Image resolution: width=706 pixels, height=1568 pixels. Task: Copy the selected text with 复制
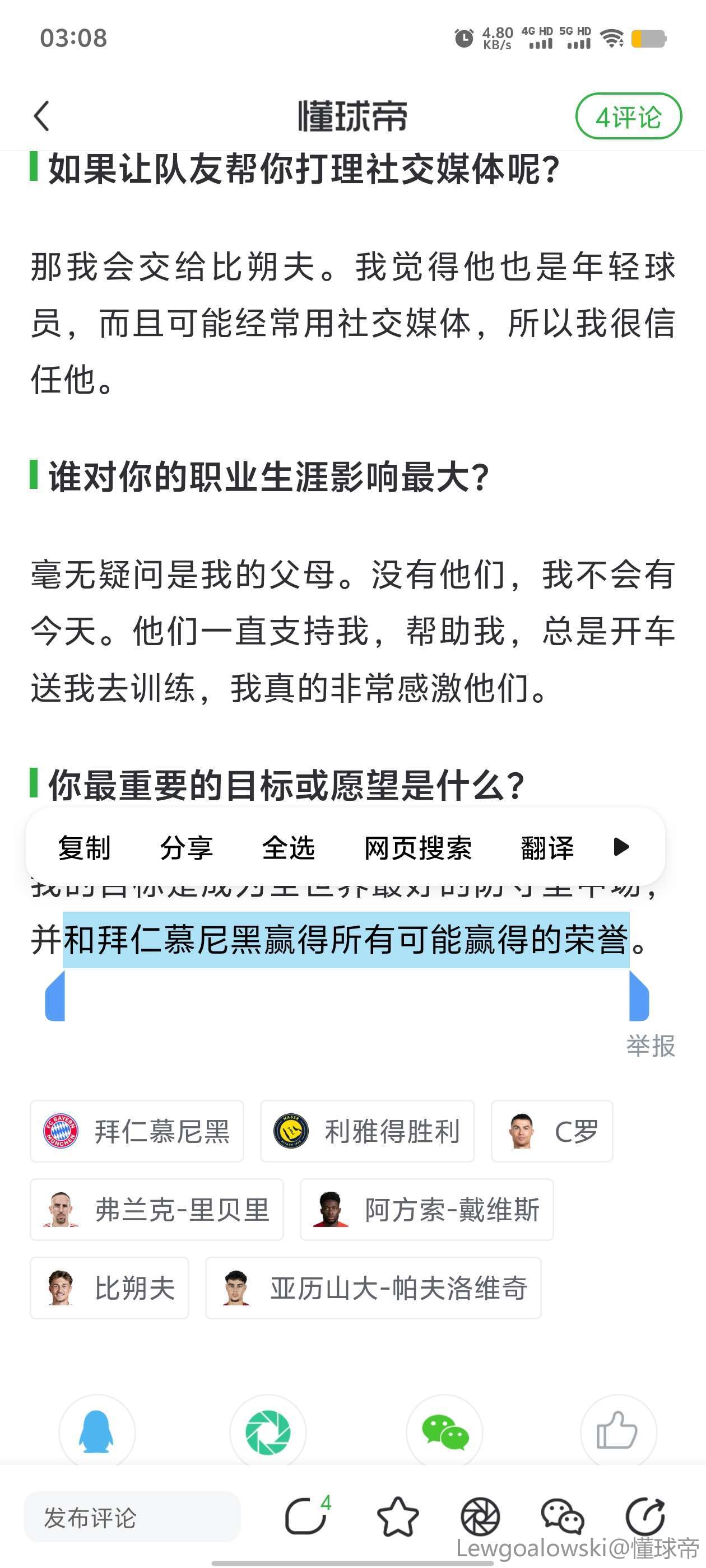(84, 847)
